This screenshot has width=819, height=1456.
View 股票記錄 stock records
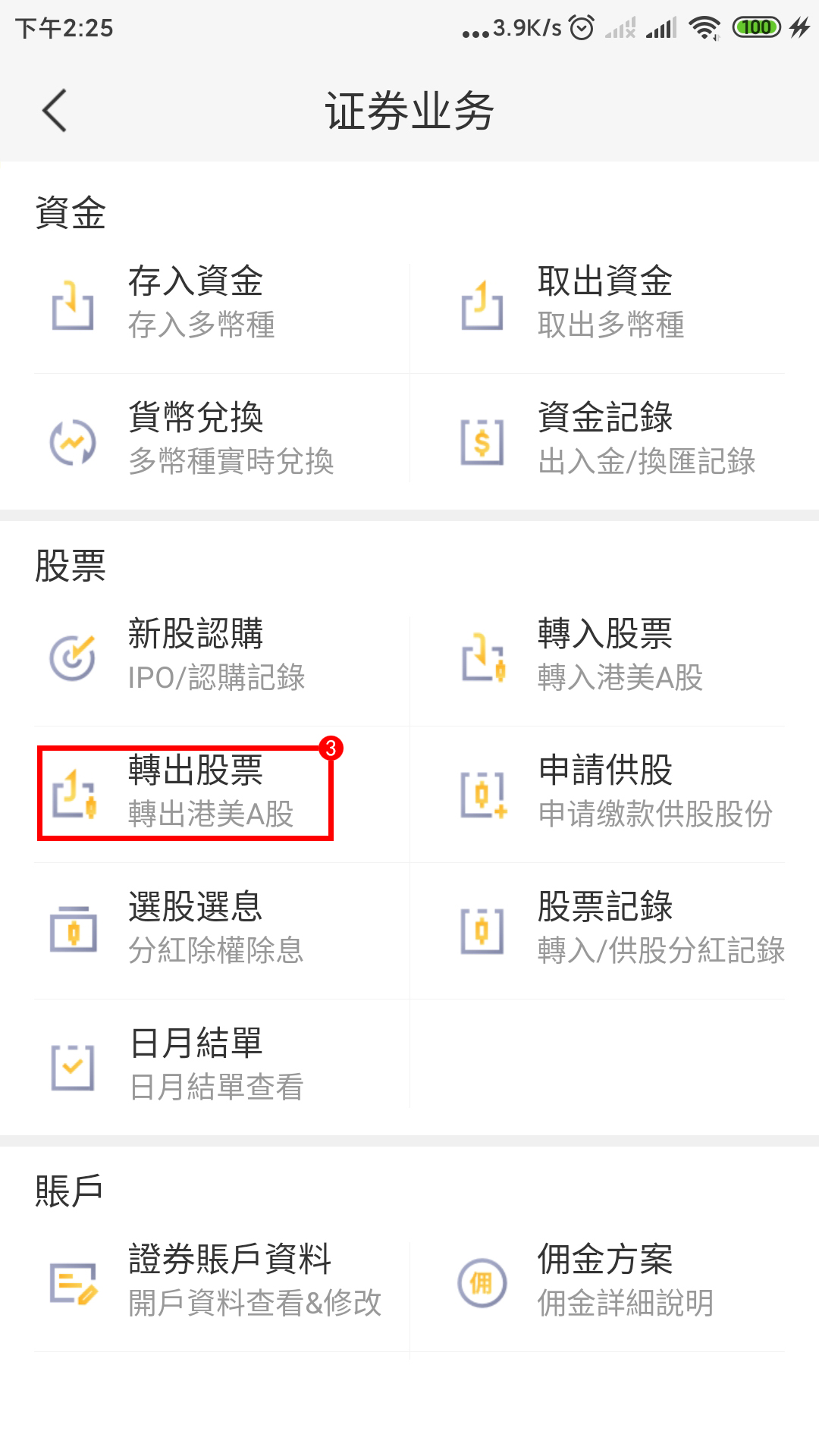(598, 930)
